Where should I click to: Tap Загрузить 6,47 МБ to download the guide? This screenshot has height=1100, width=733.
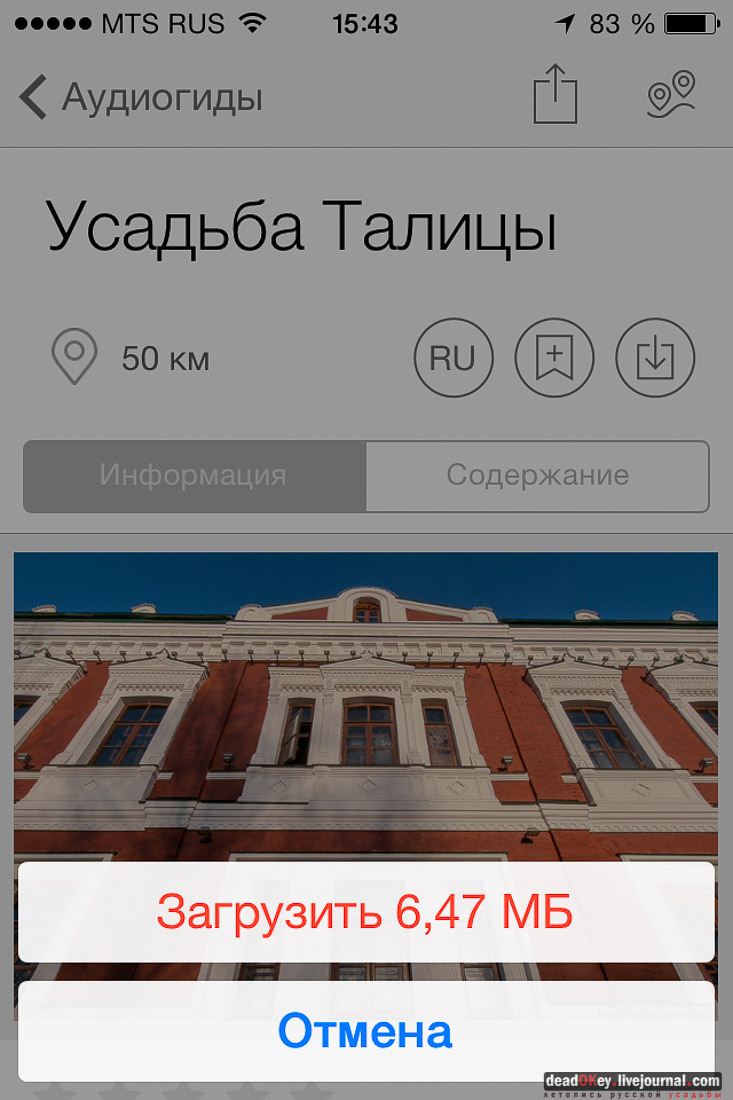pyautogui.click(x=365, y=911)
